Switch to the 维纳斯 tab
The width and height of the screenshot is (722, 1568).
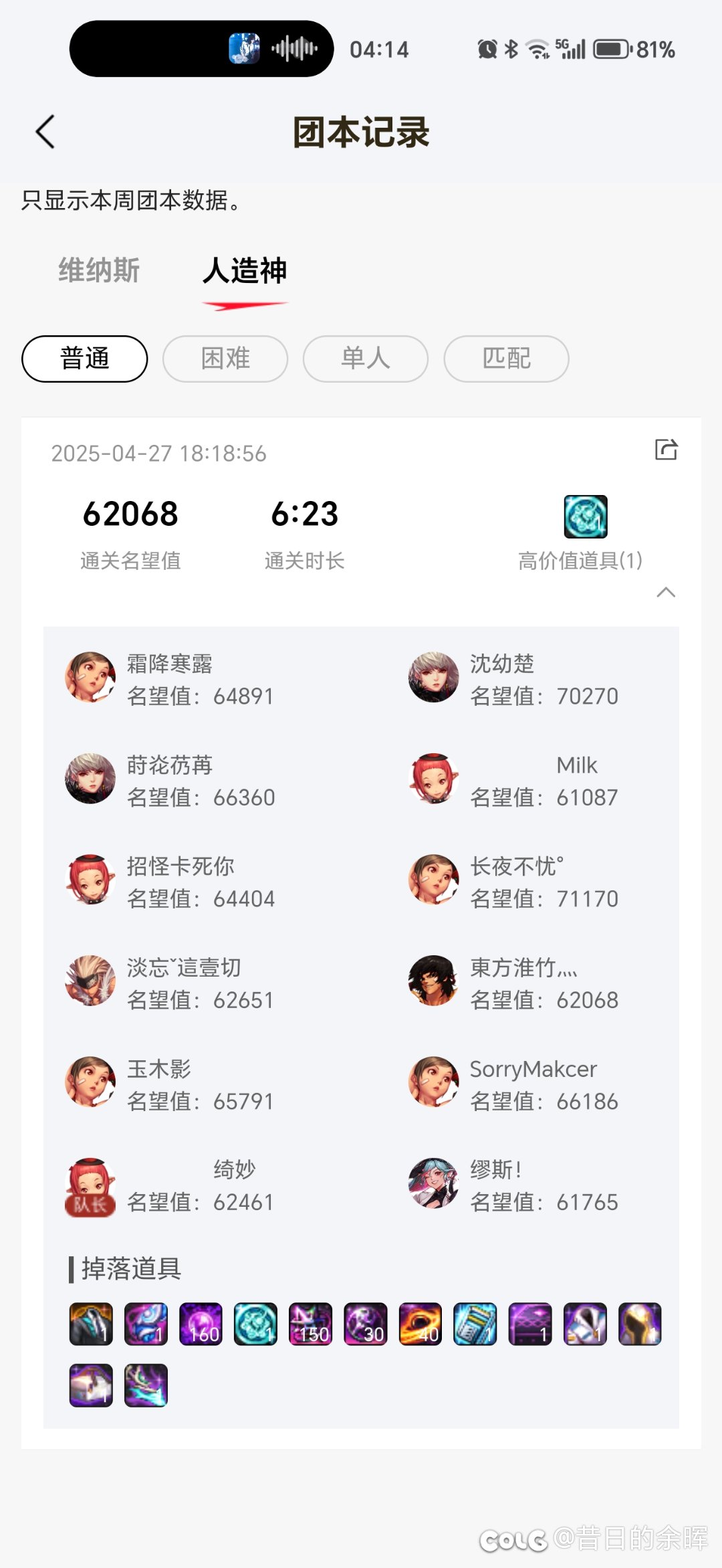(99, 271)
